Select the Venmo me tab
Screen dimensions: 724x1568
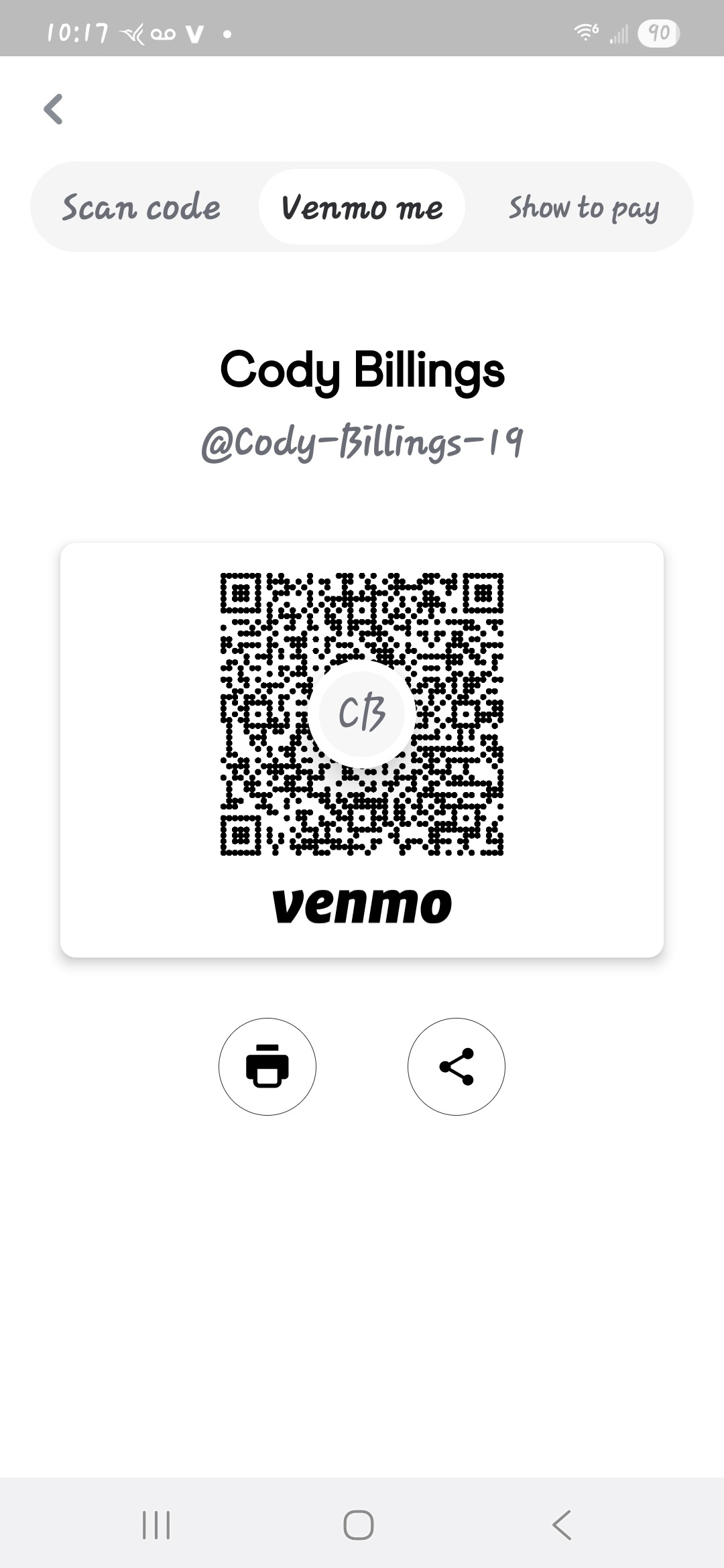click(362, 207)
